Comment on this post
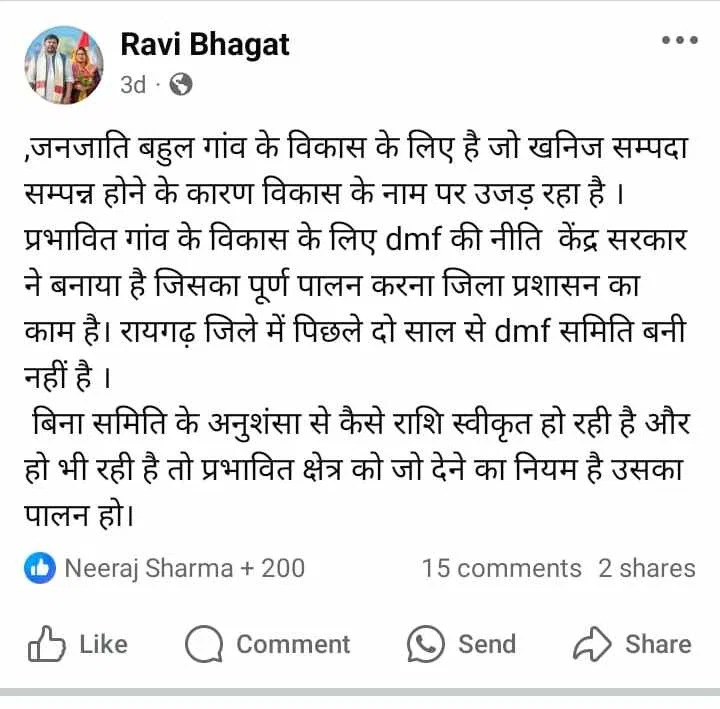The width and height of the screenshot is (720, 709). click(x=268, y=645)
